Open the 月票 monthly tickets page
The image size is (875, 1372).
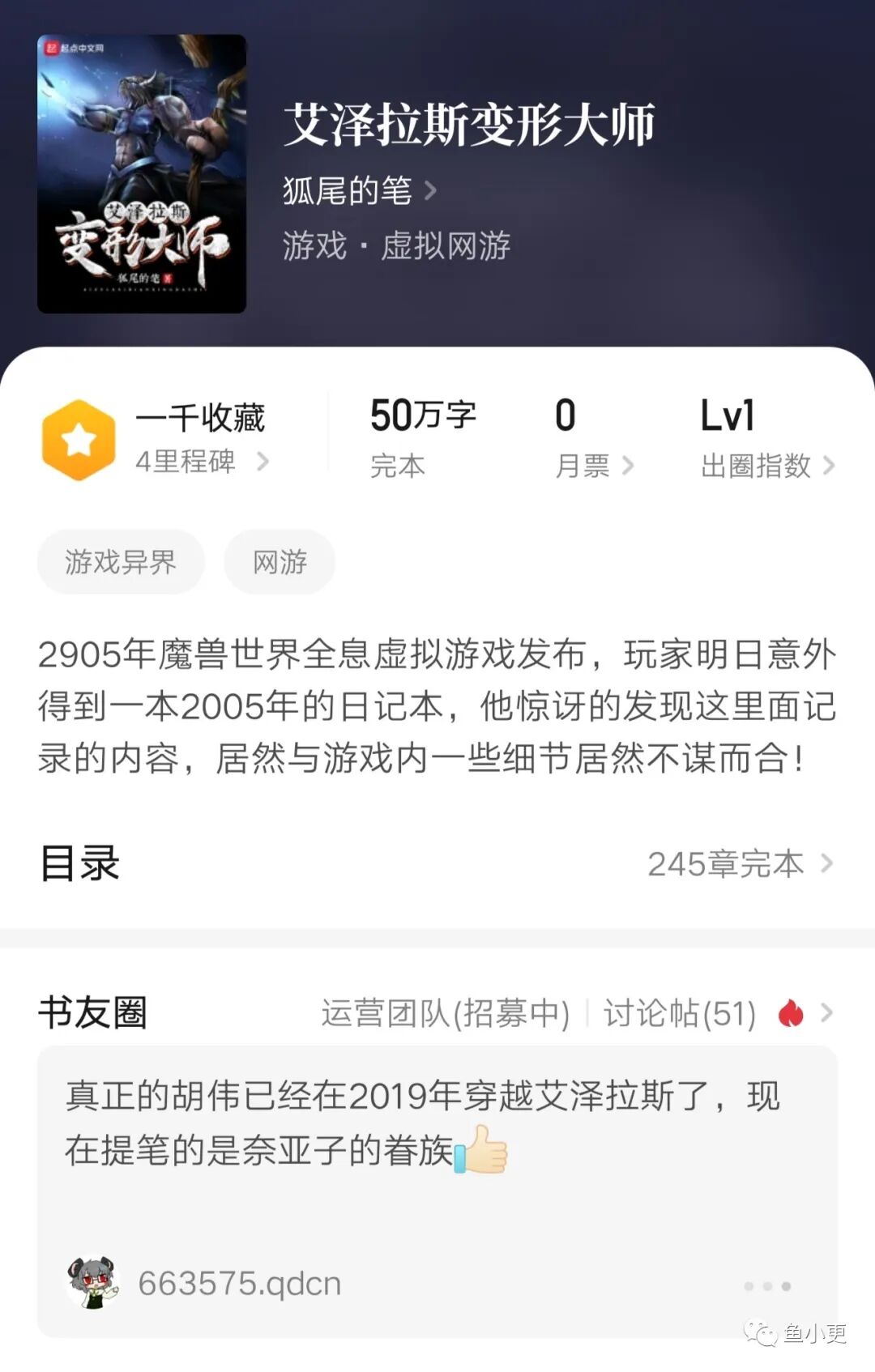pos(593,466)
